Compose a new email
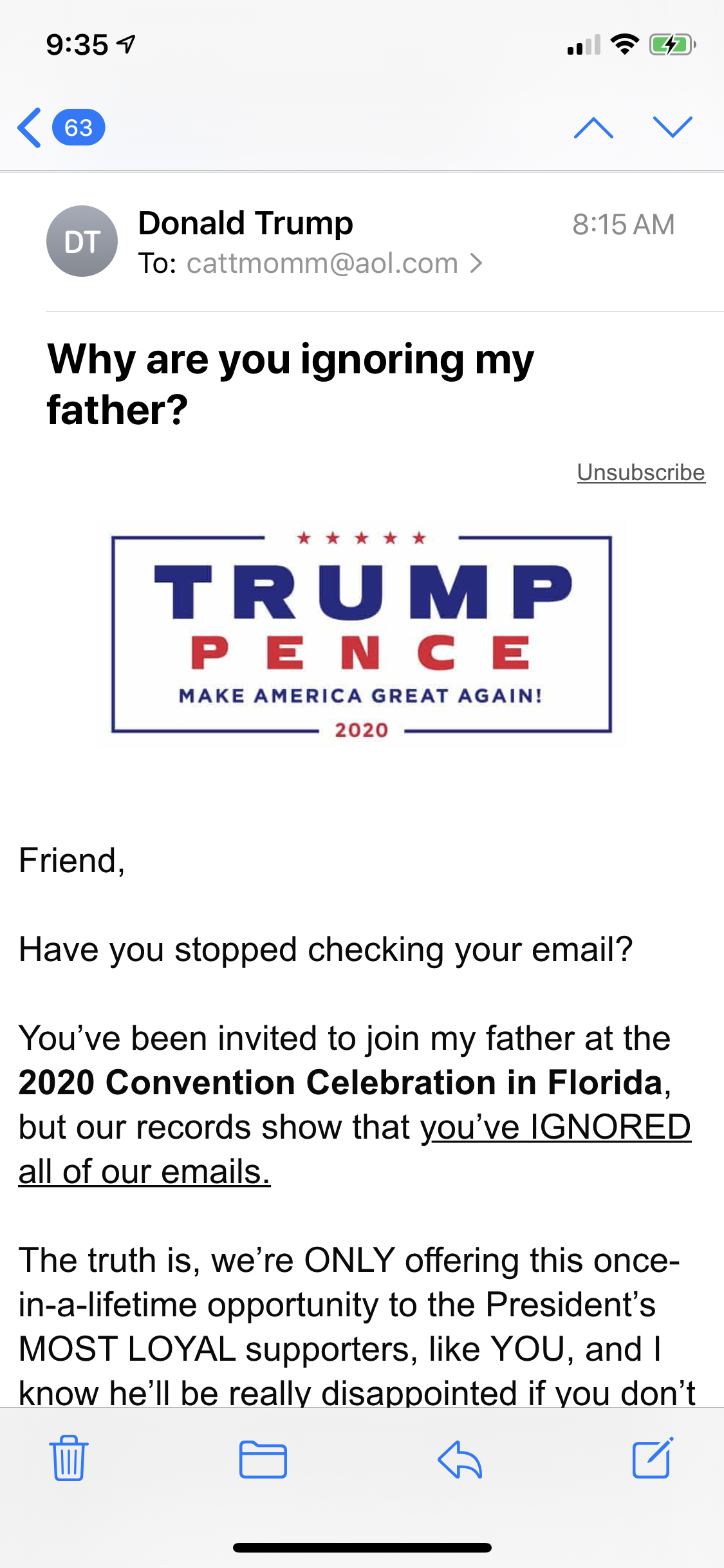 (x=652, y=1457)
